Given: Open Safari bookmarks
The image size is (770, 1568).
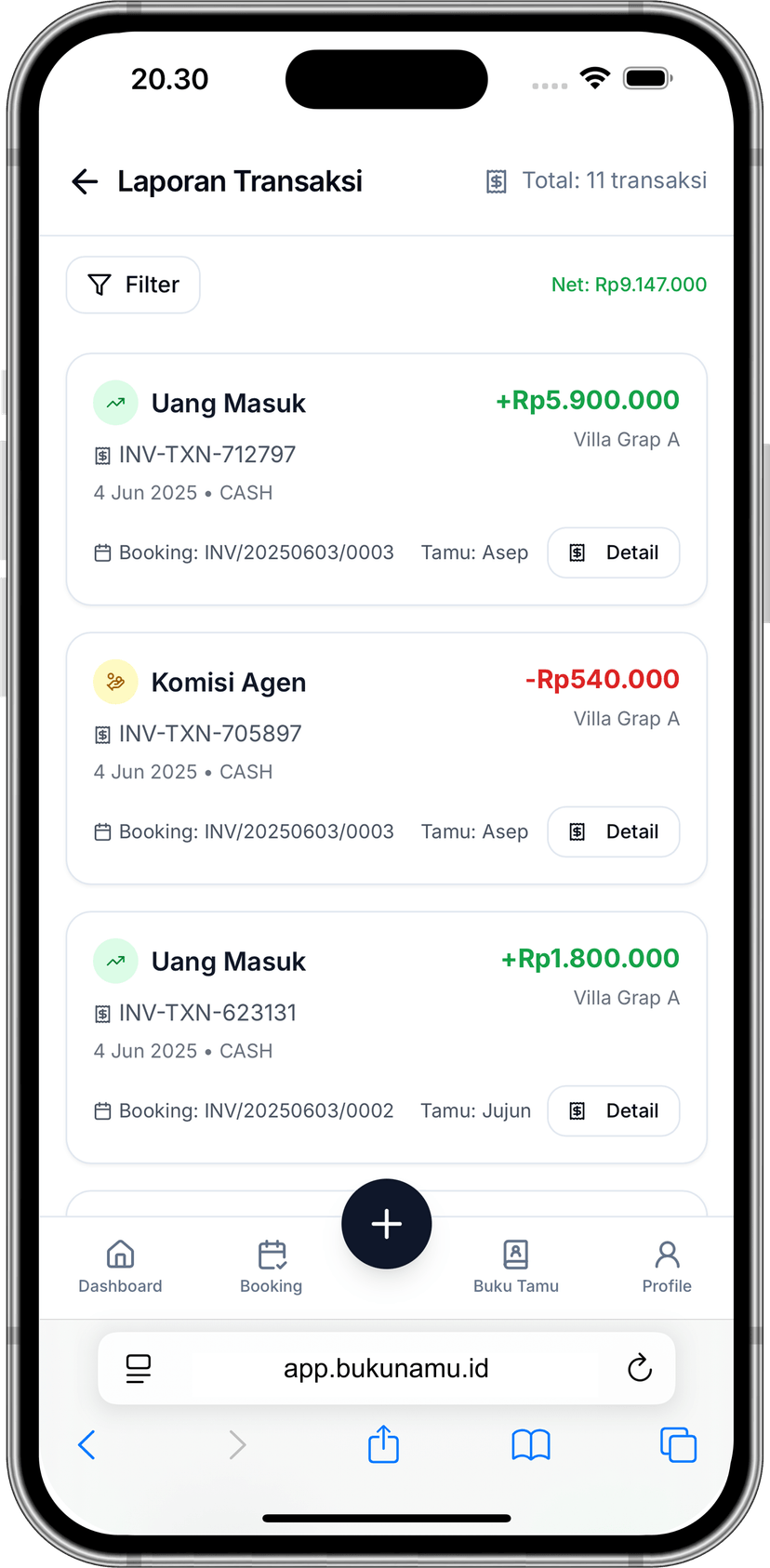Looking at the screenshot, I should tap(531, 1444).
